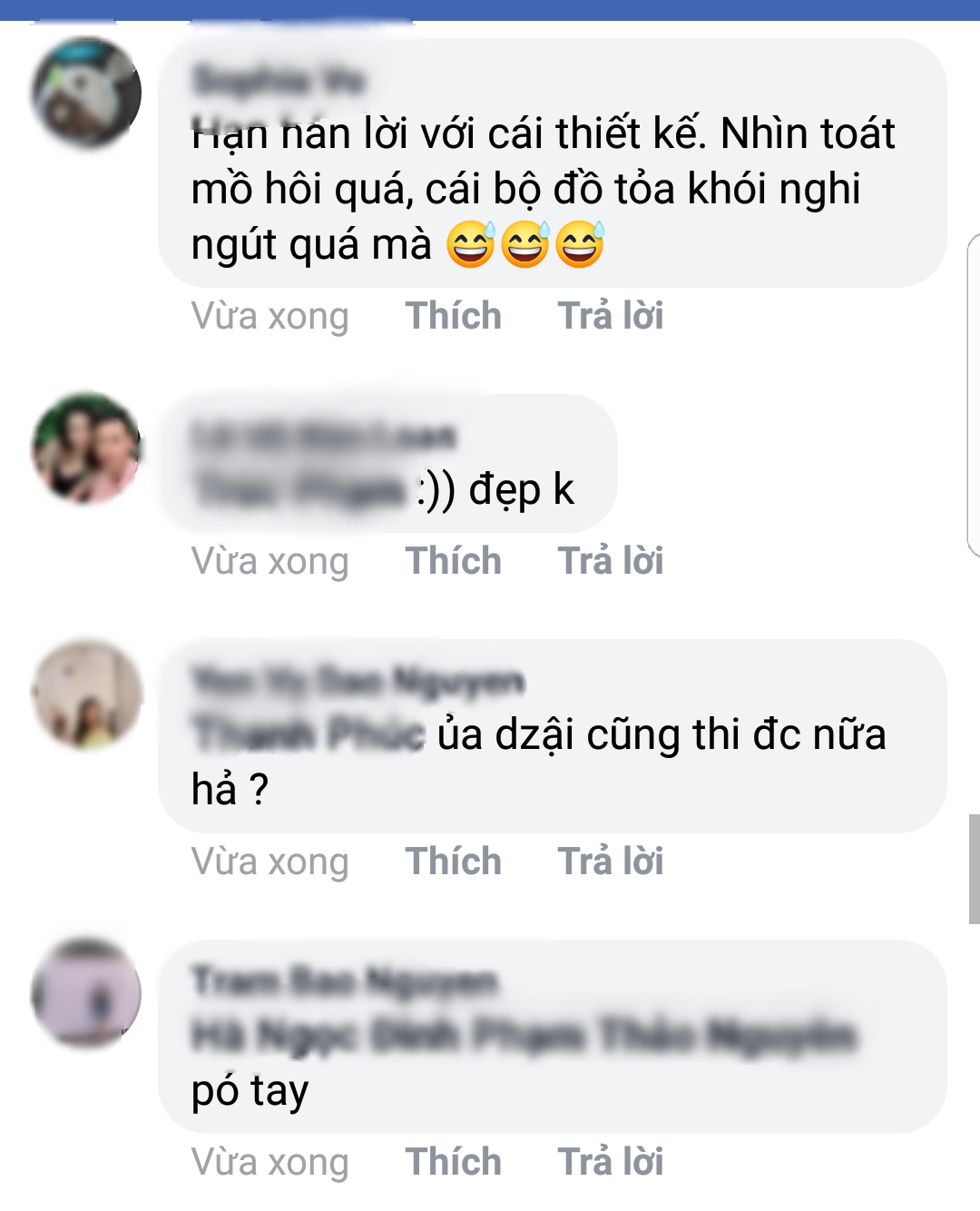Like the comment about 'thiết kế'
The height and width of the screenshot is (1211, 980).
point(453,316)
